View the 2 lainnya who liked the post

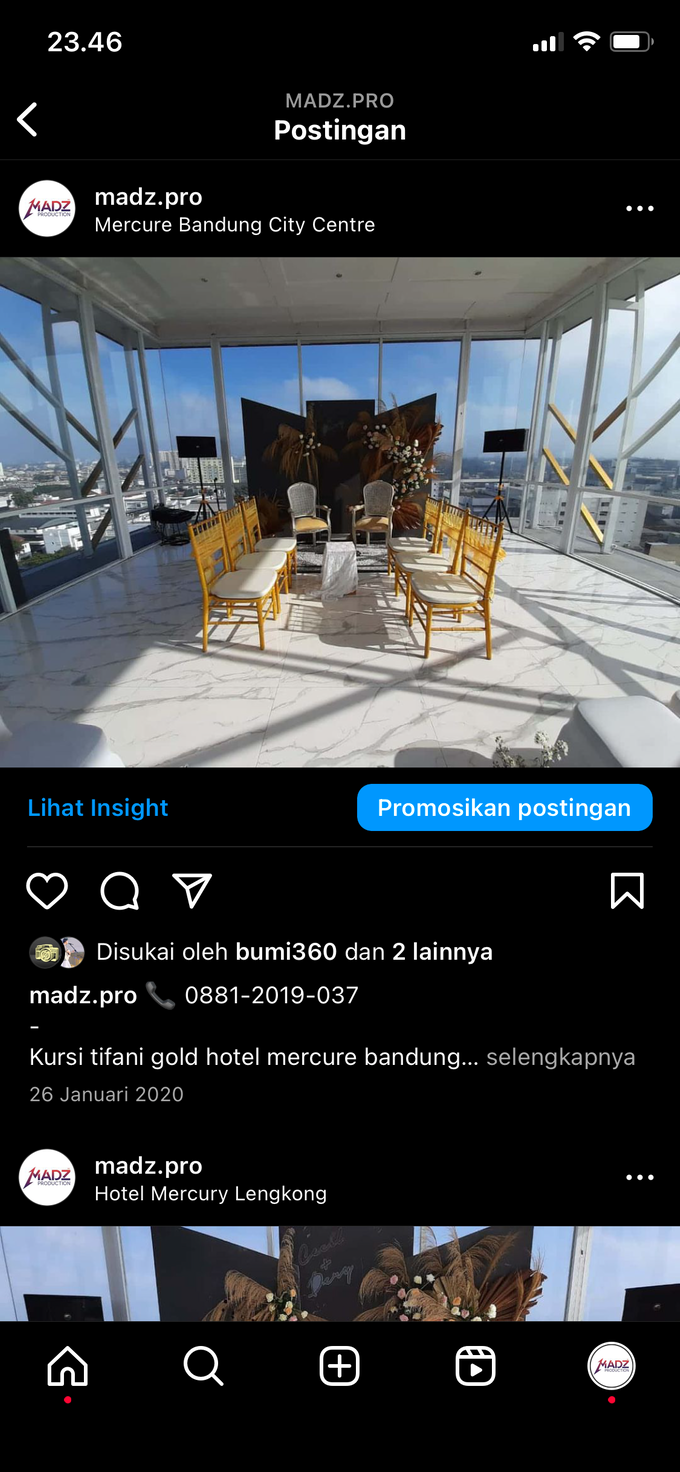pyautogui.click(x=442, y=952)
